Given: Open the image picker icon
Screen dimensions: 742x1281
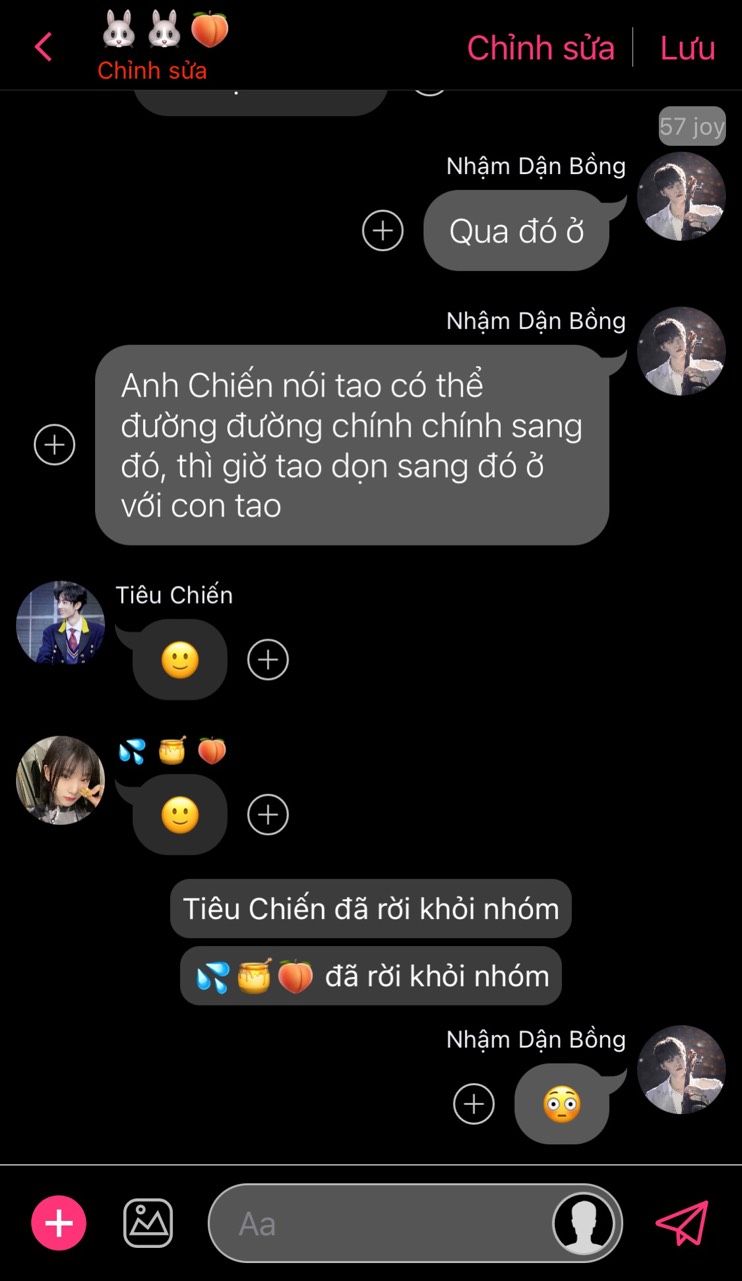Looking at the screenshot, I should tap(148, 1223).
